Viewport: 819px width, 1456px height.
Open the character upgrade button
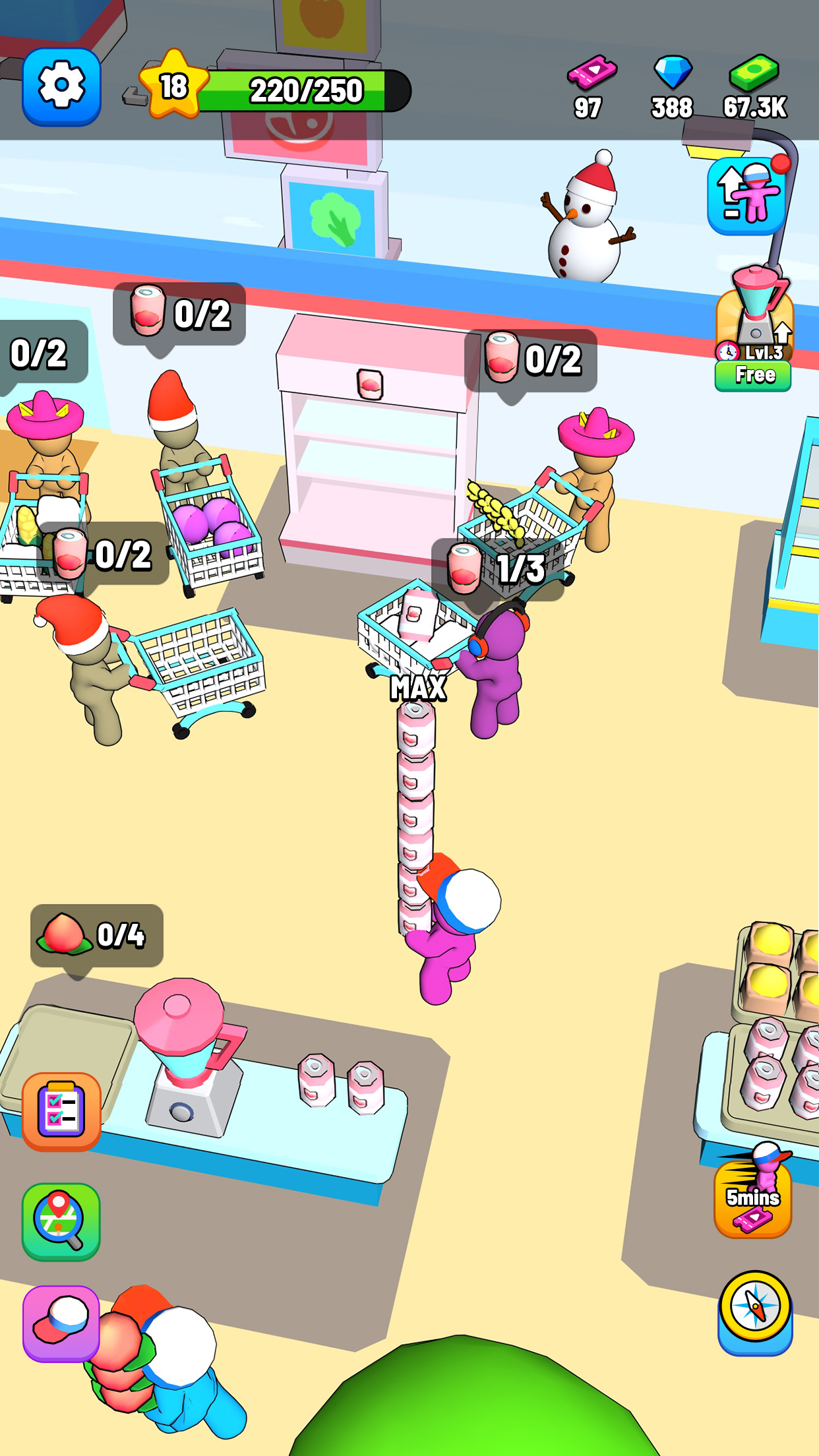point(747,196)
